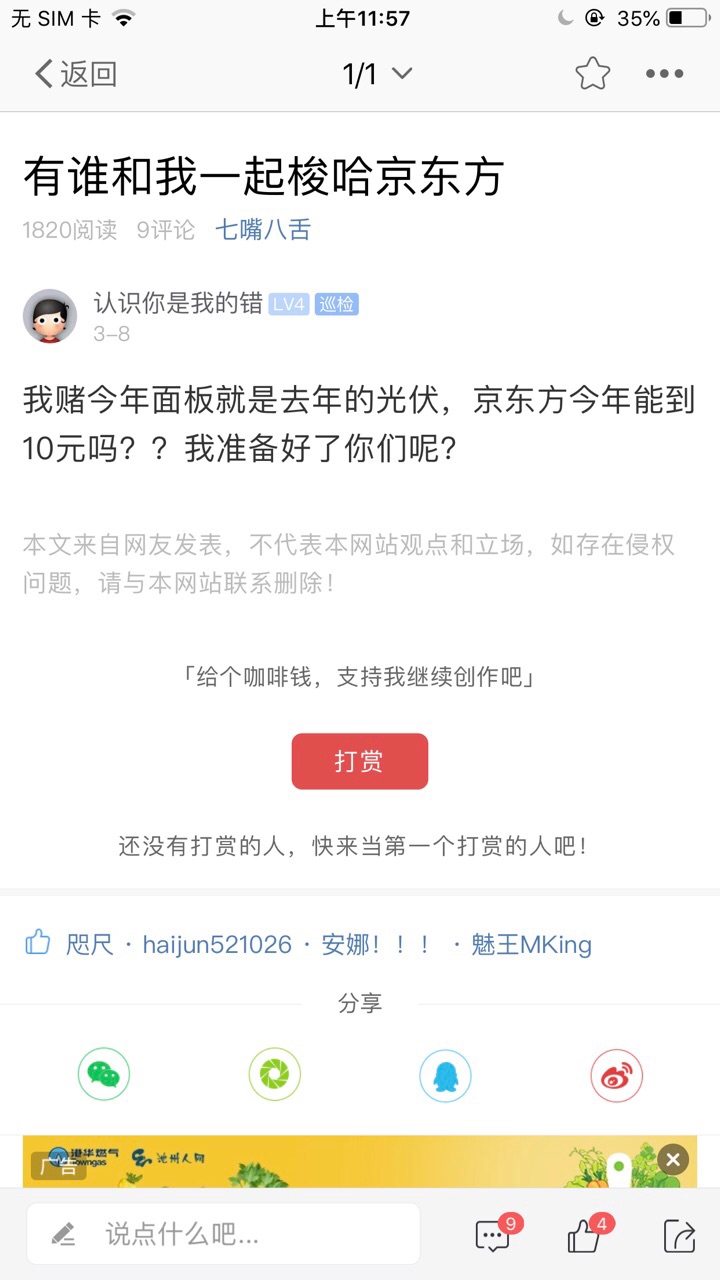Open liker 咫尺's profile
The image size is (720, 1280).
pos(90,944)
